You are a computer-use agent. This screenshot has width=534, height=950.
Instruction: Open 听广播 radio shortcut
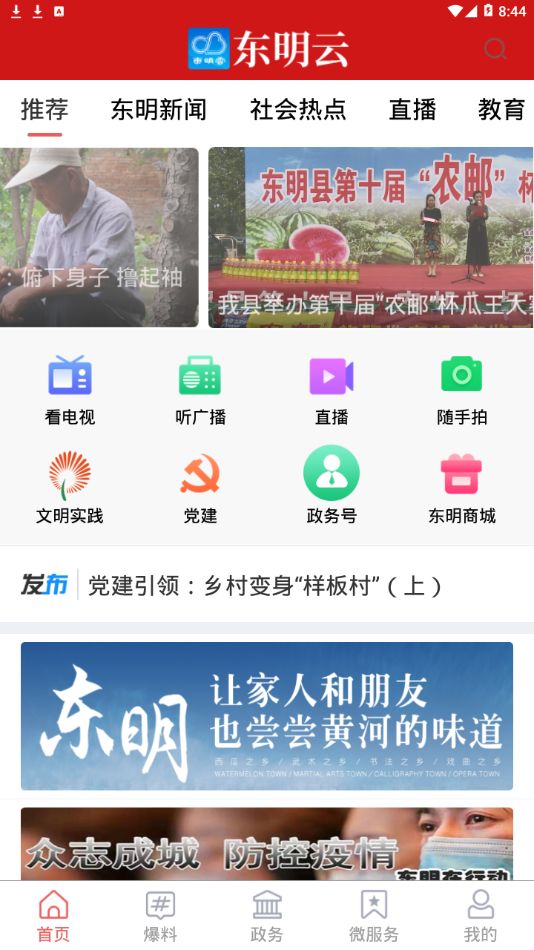point(200,390)
